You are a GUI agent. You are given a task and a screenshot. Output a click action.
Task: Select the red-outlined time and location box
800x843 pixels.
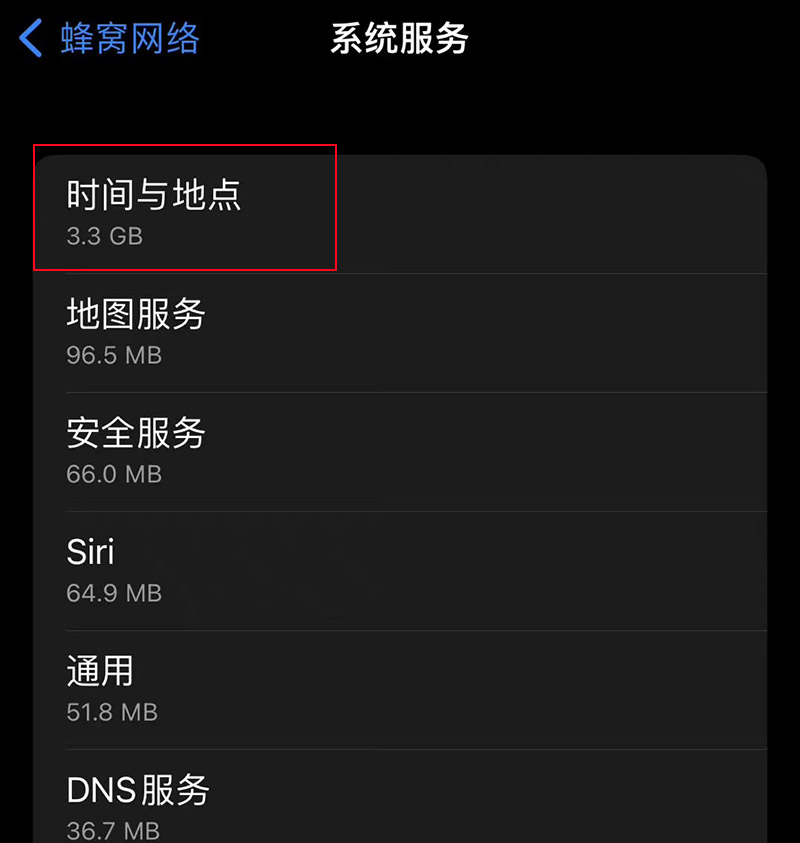tap(185, 207)
